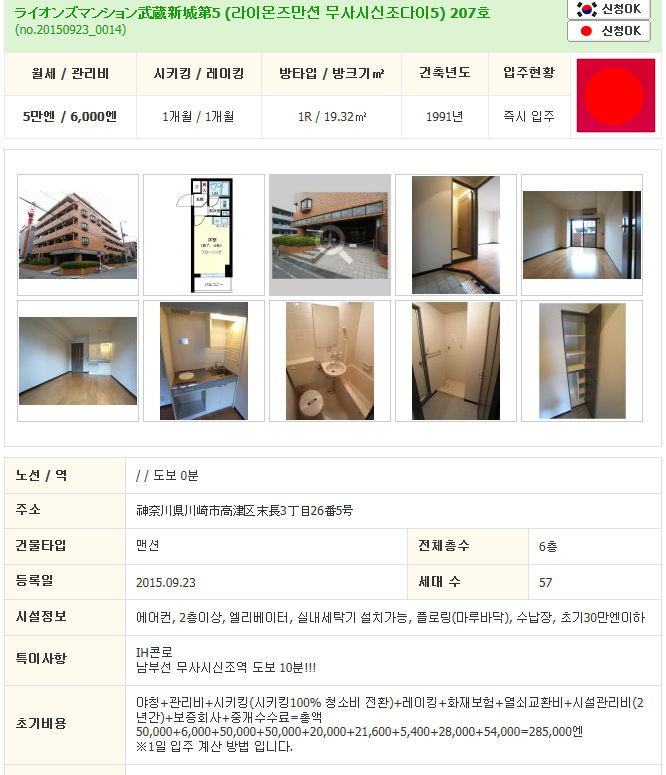666x775 pixels.
Task: View the floor plan image
Action: 204,235
